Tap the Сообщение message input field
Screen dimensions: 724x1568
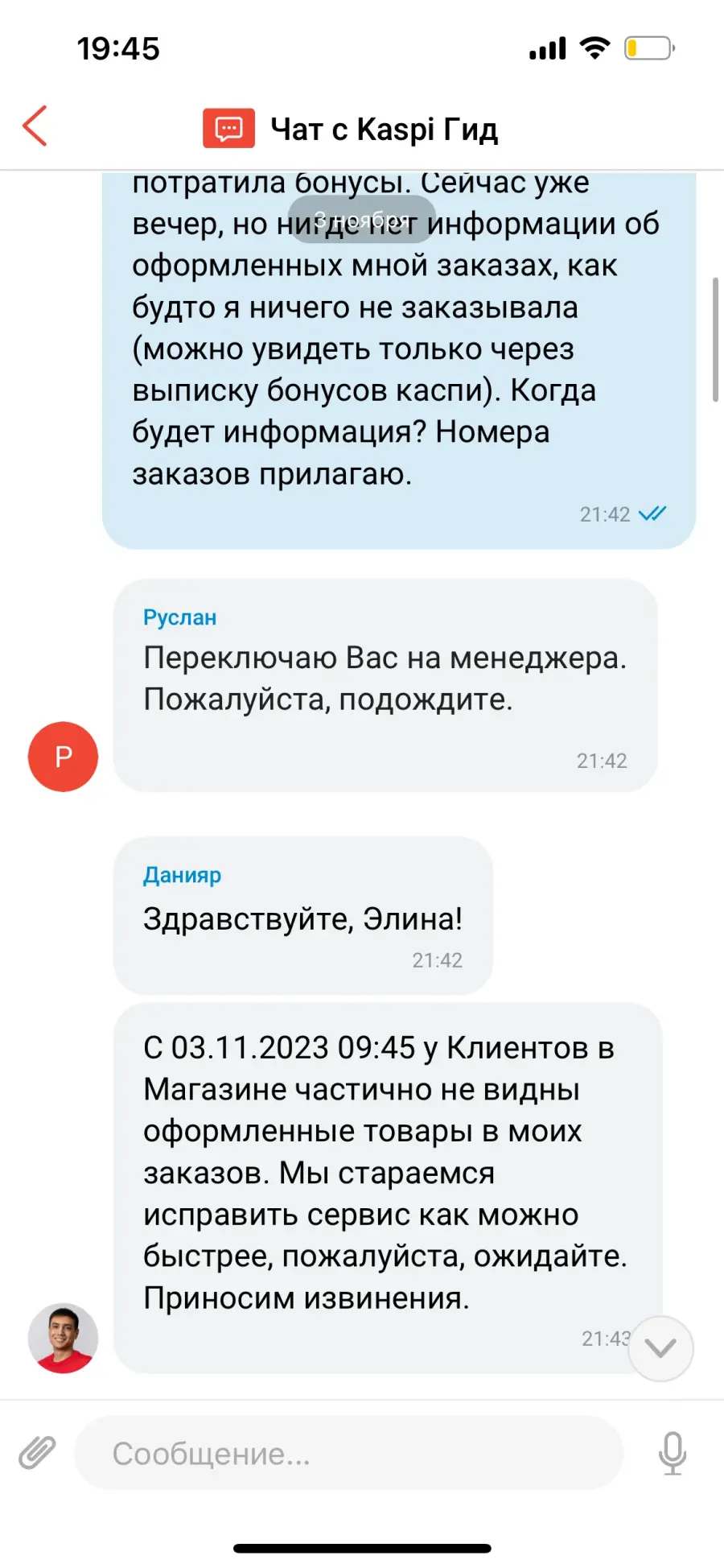click(x=349, y=1453)
